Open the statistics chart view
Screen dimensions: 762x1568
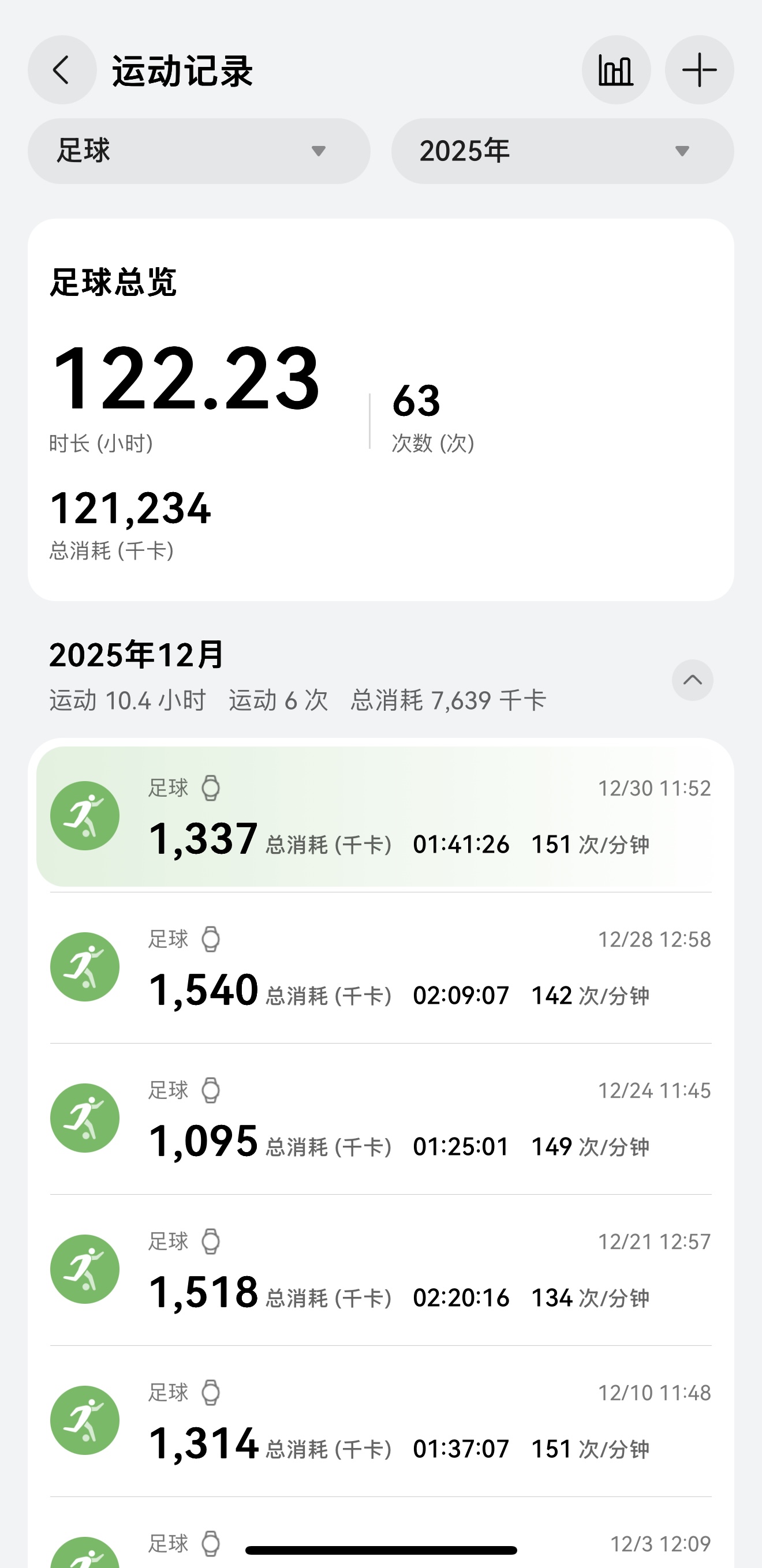[x=616, y=69]
